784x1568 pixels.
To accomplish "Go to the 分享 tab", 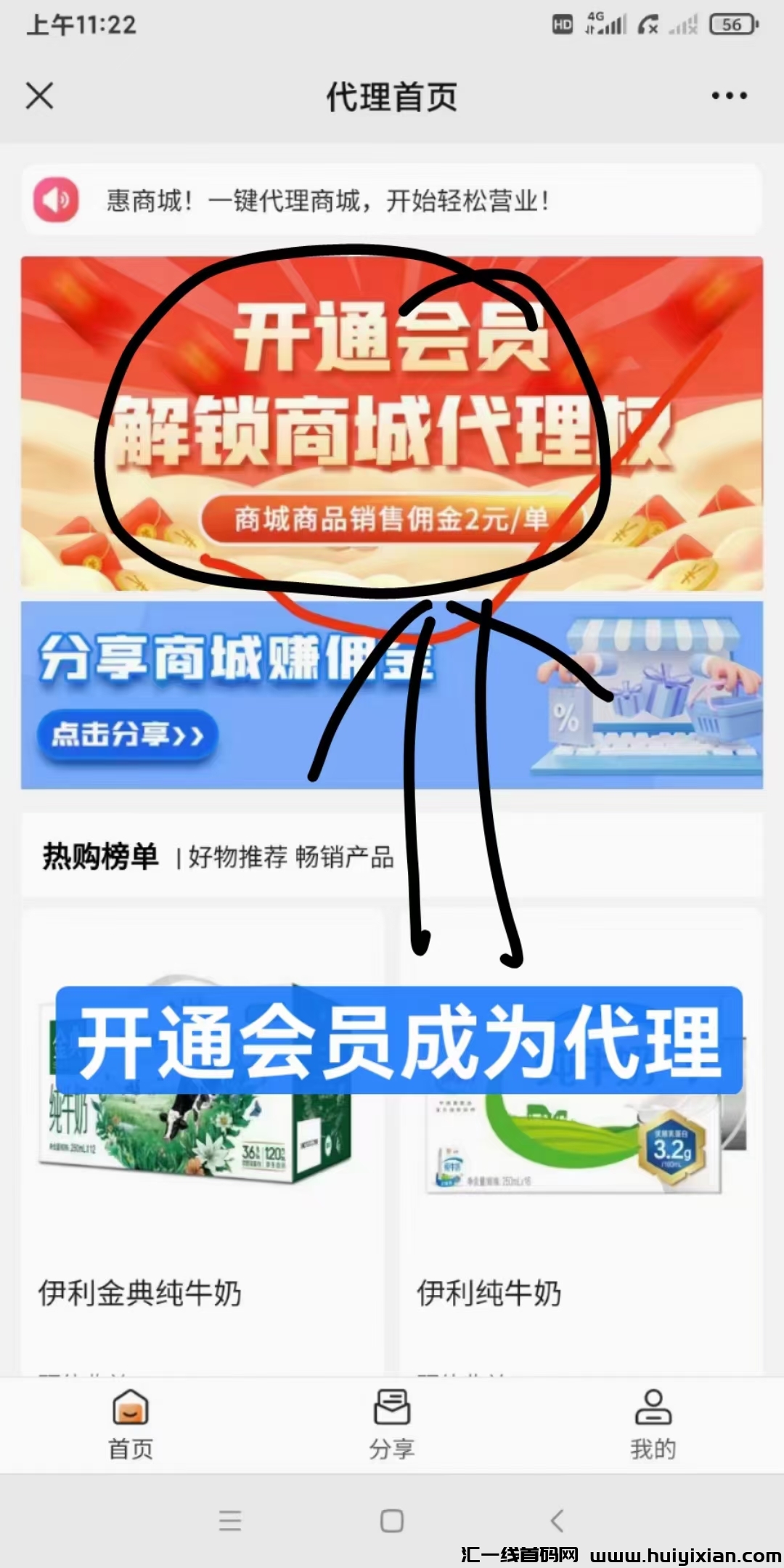I will pos(392,1424).
